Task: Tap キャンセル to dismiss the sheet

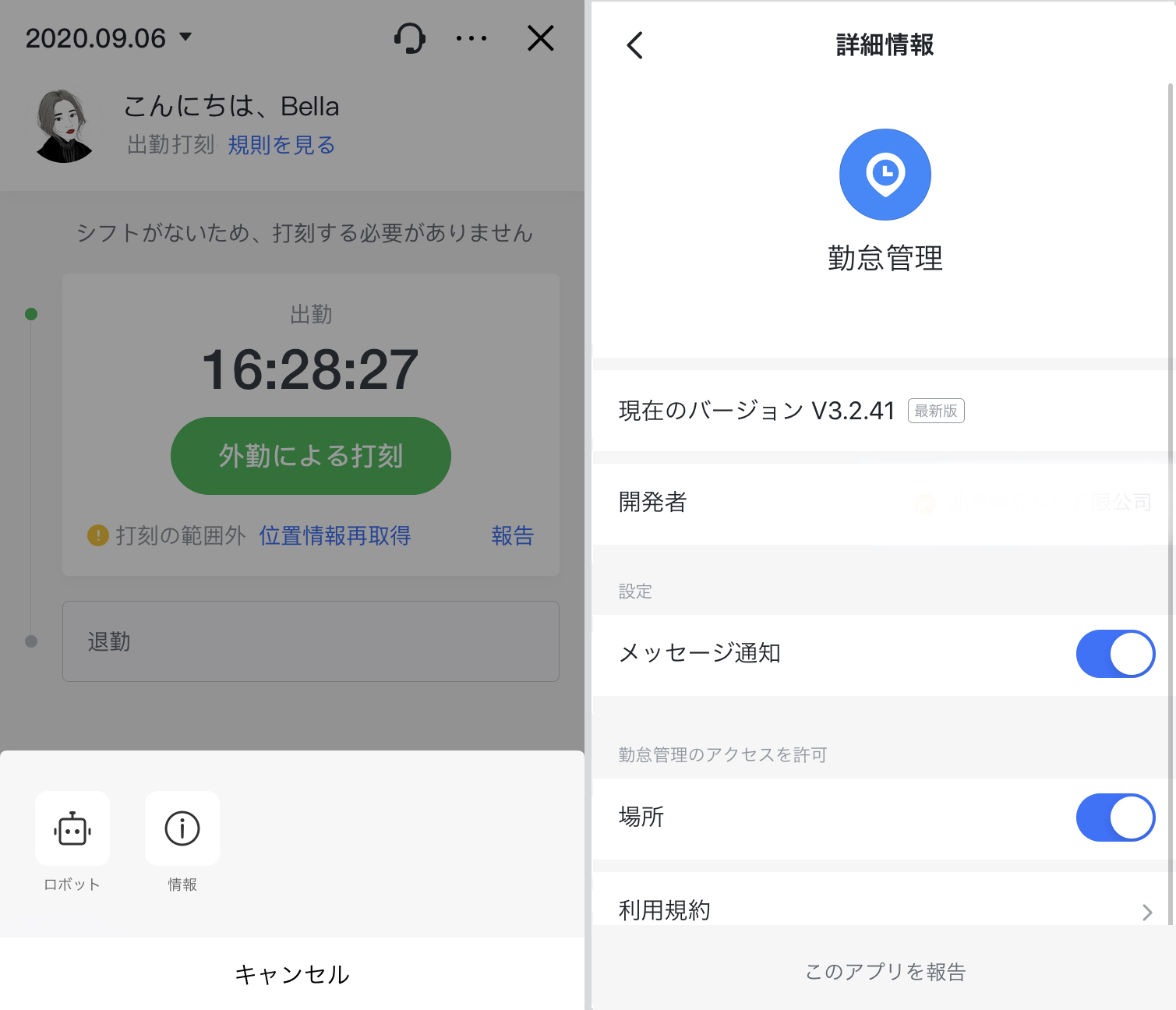Action: pos(292,974)
